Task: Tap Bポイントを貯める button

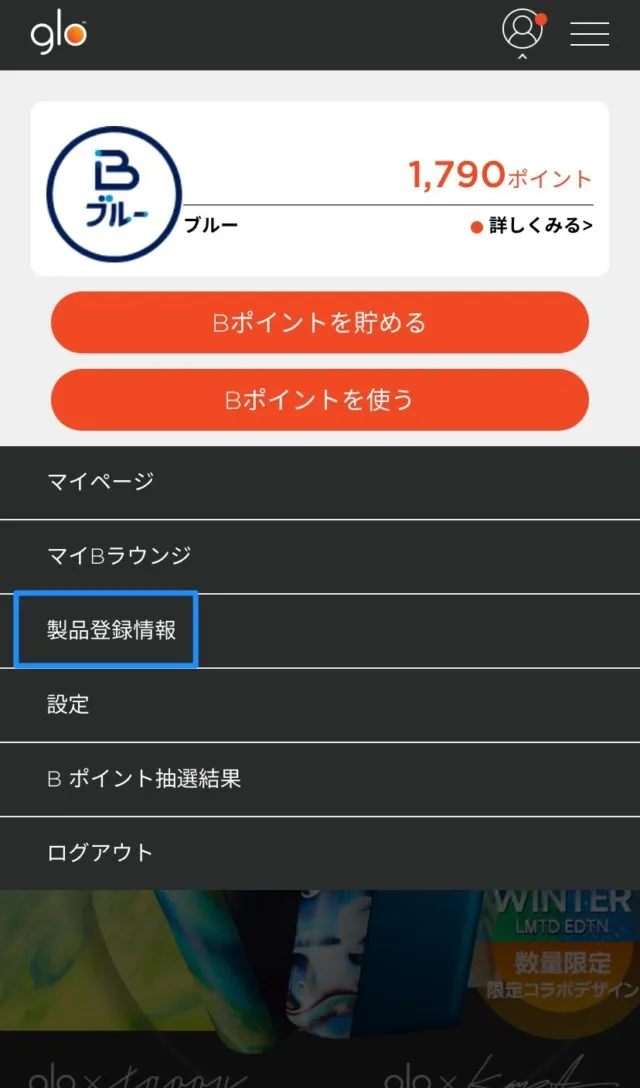Action: (x=320, y=323)
